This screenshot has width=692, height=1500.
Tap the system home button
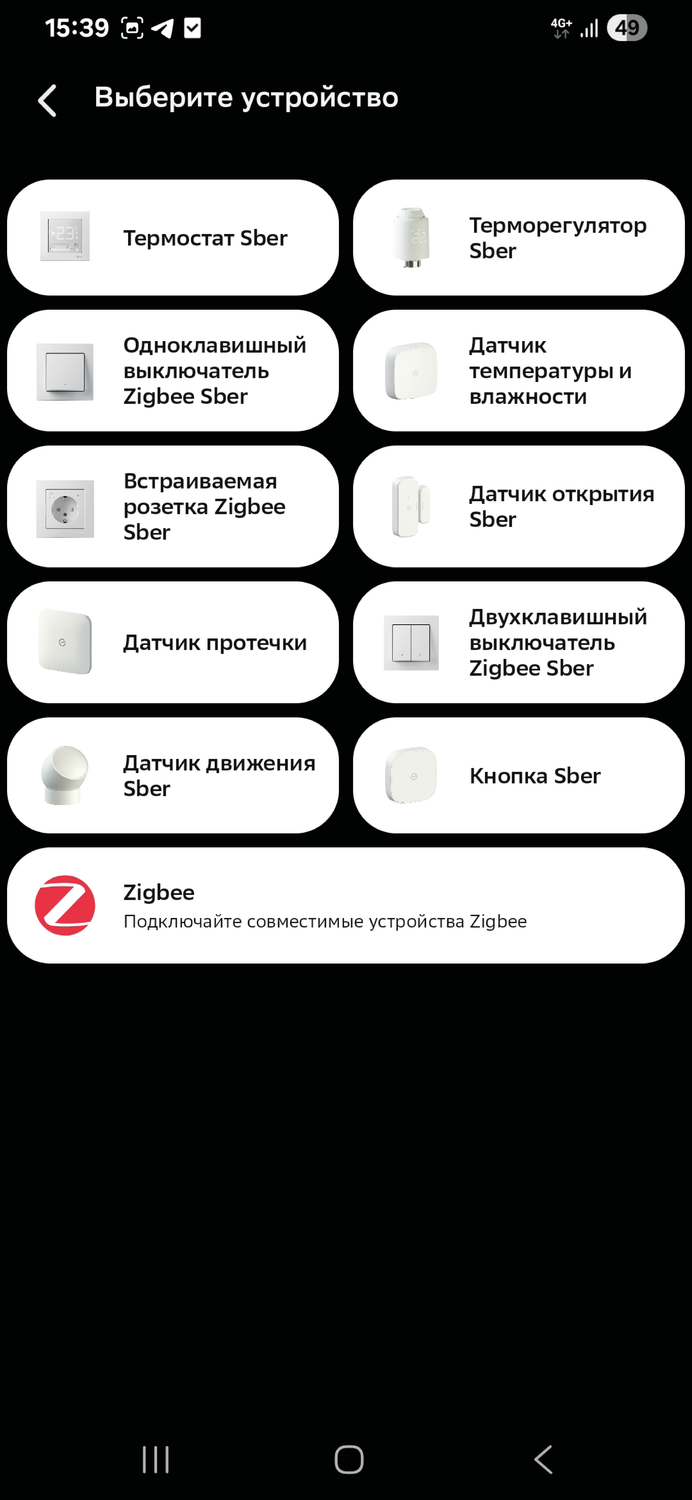pos(348,1459)
